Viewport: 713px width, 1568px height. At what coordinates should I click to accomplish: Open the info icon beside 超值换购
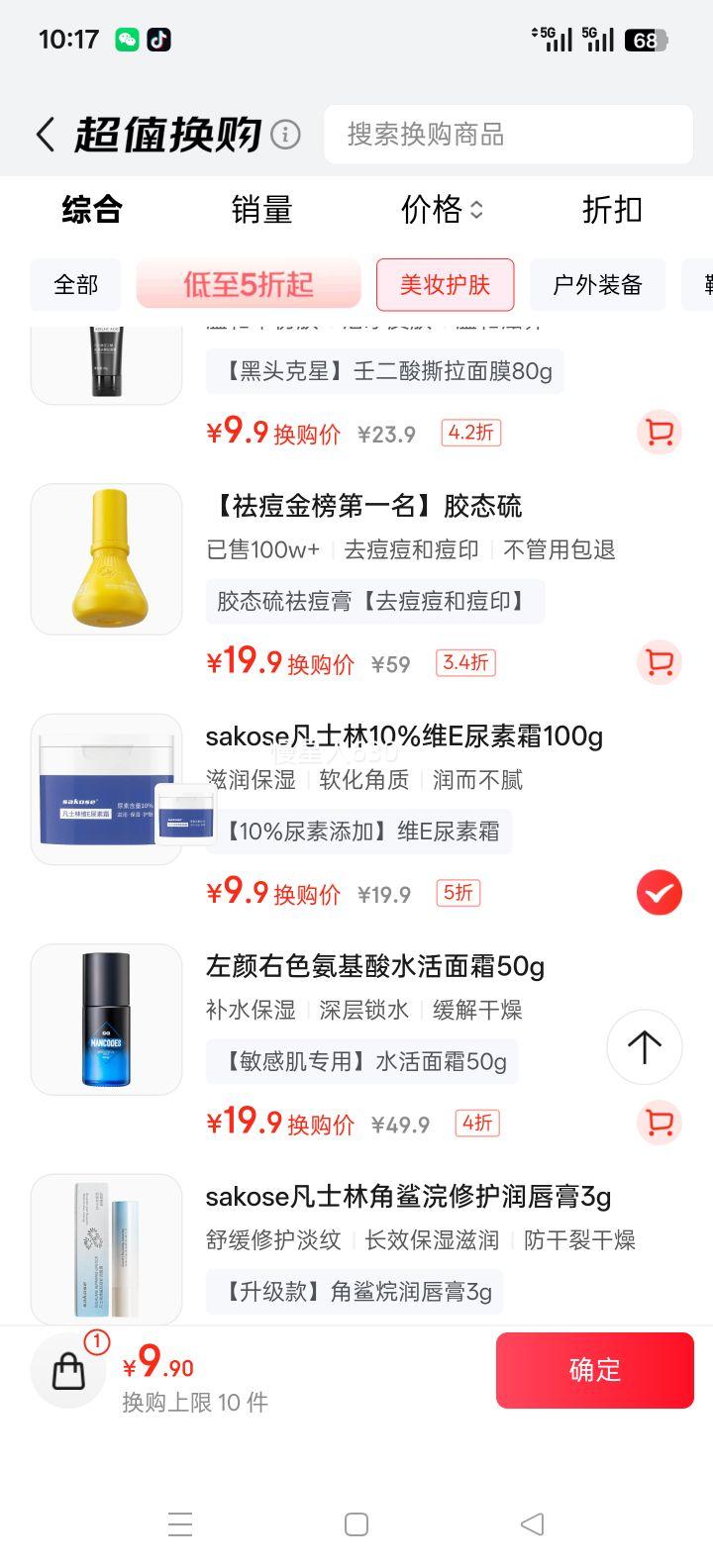[x=285, y=134]
